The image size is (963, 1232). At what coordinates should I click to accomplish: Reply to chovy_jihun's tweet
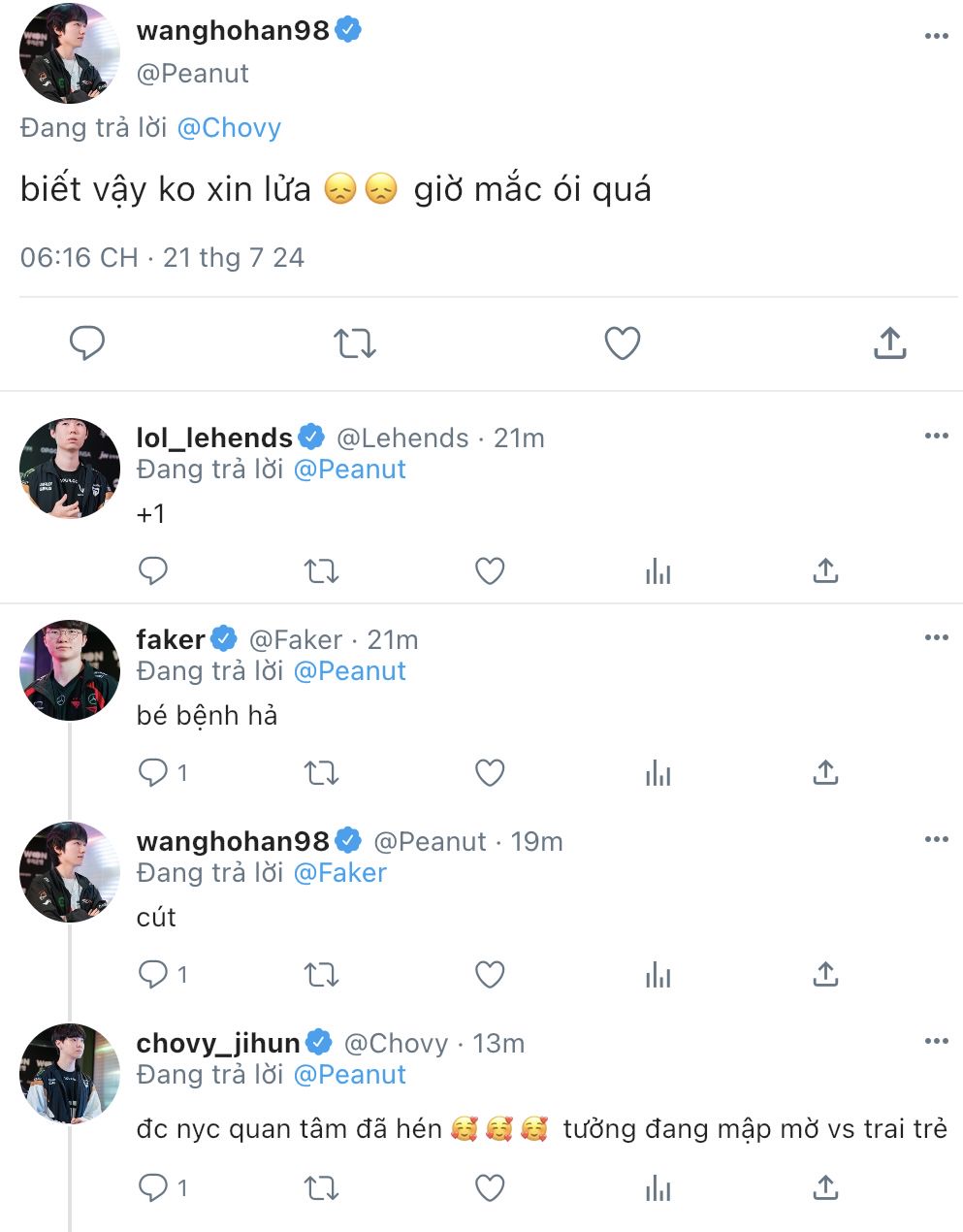[153, 1187]
